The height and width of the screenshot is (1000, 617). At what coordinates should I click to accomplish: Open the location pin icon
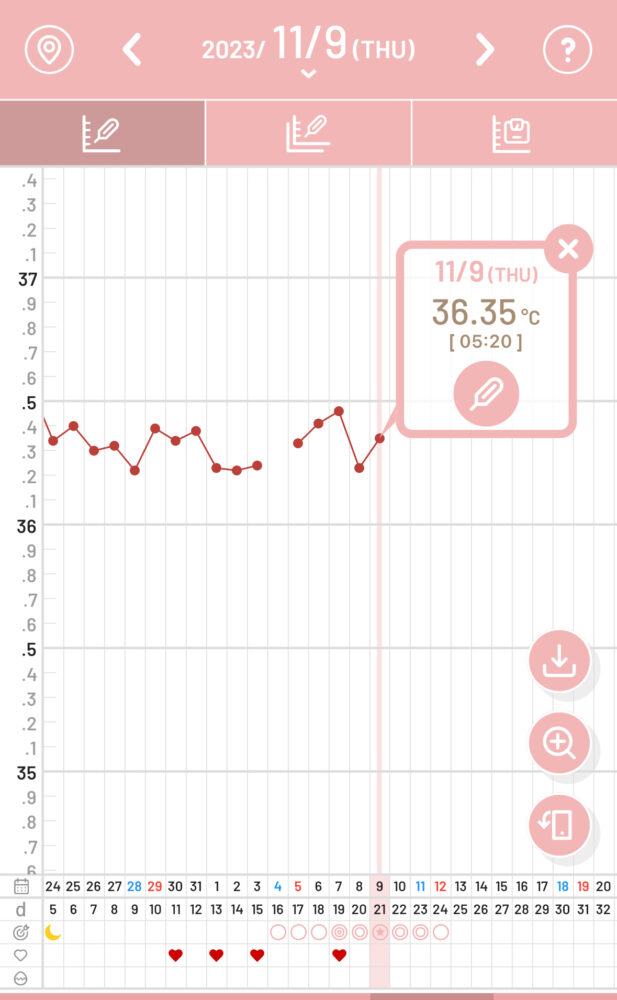(49, 49)
